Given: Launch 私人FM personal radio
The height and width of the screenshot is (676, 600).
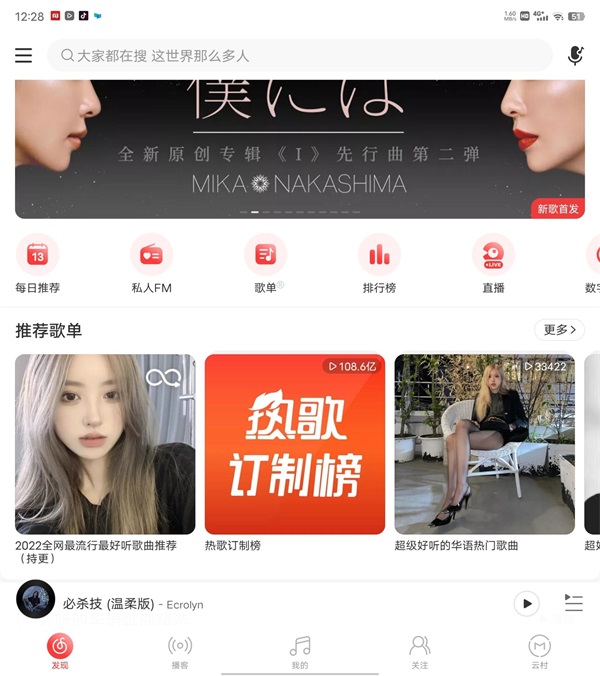Looking at the screenshot, I should pyautogui.click(x=151, y=264).
